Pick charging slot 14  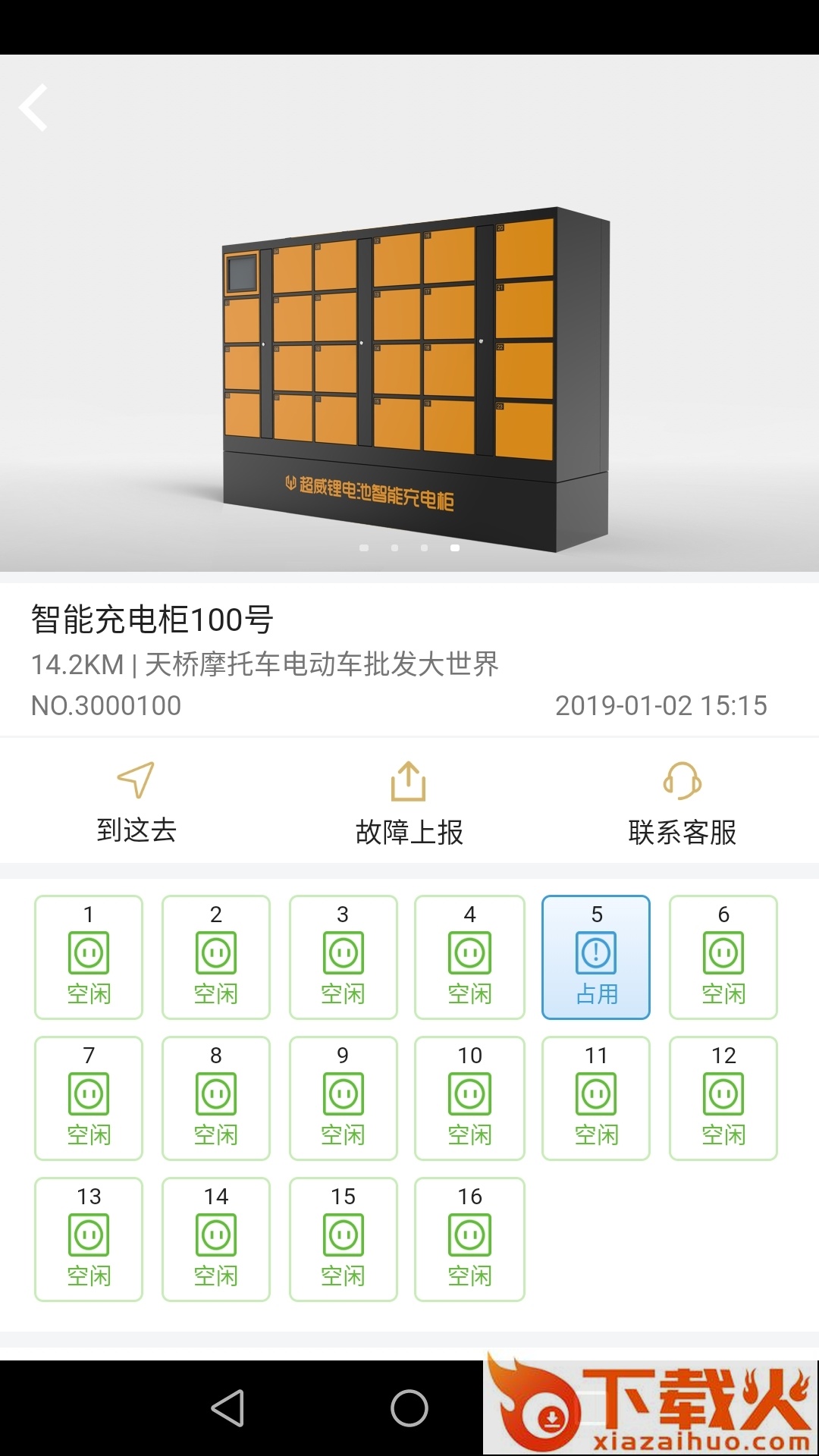point(216,1239)
